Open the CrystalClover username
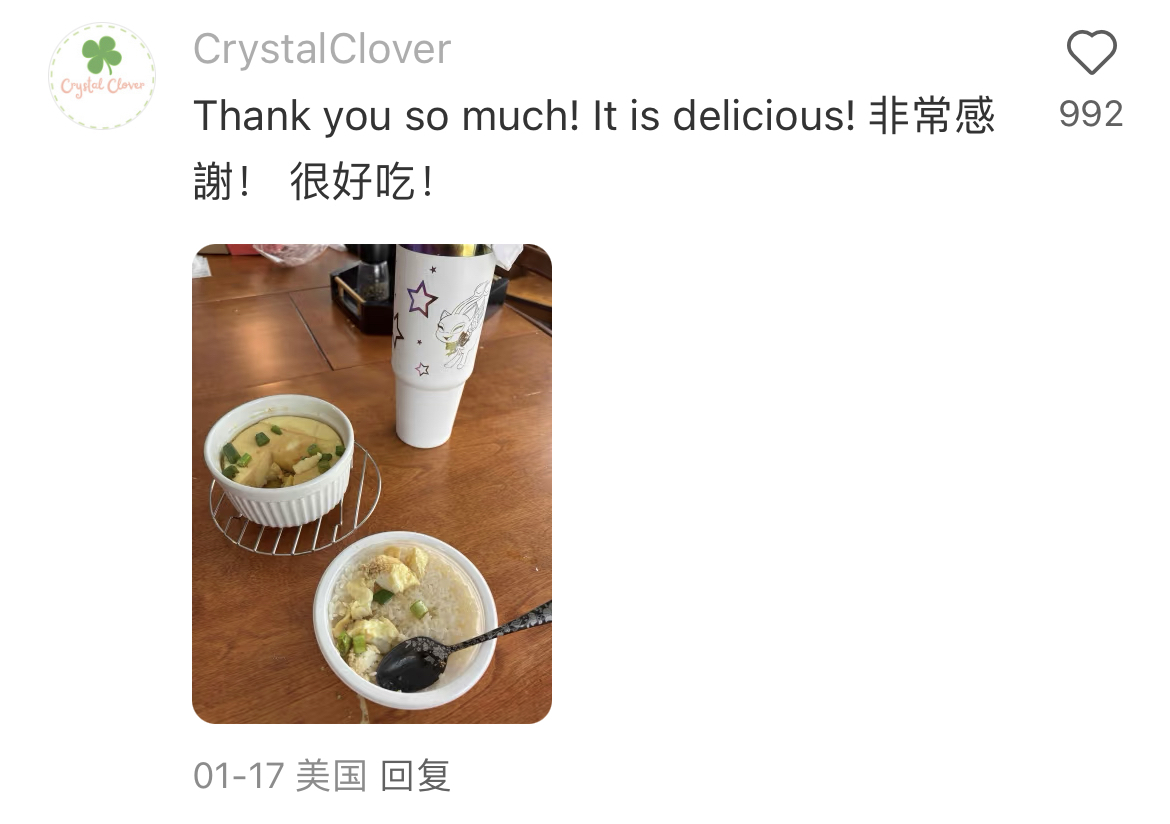Image resolution: width=1170 pixels, height=824 pixels. click(x=321, y=49)
